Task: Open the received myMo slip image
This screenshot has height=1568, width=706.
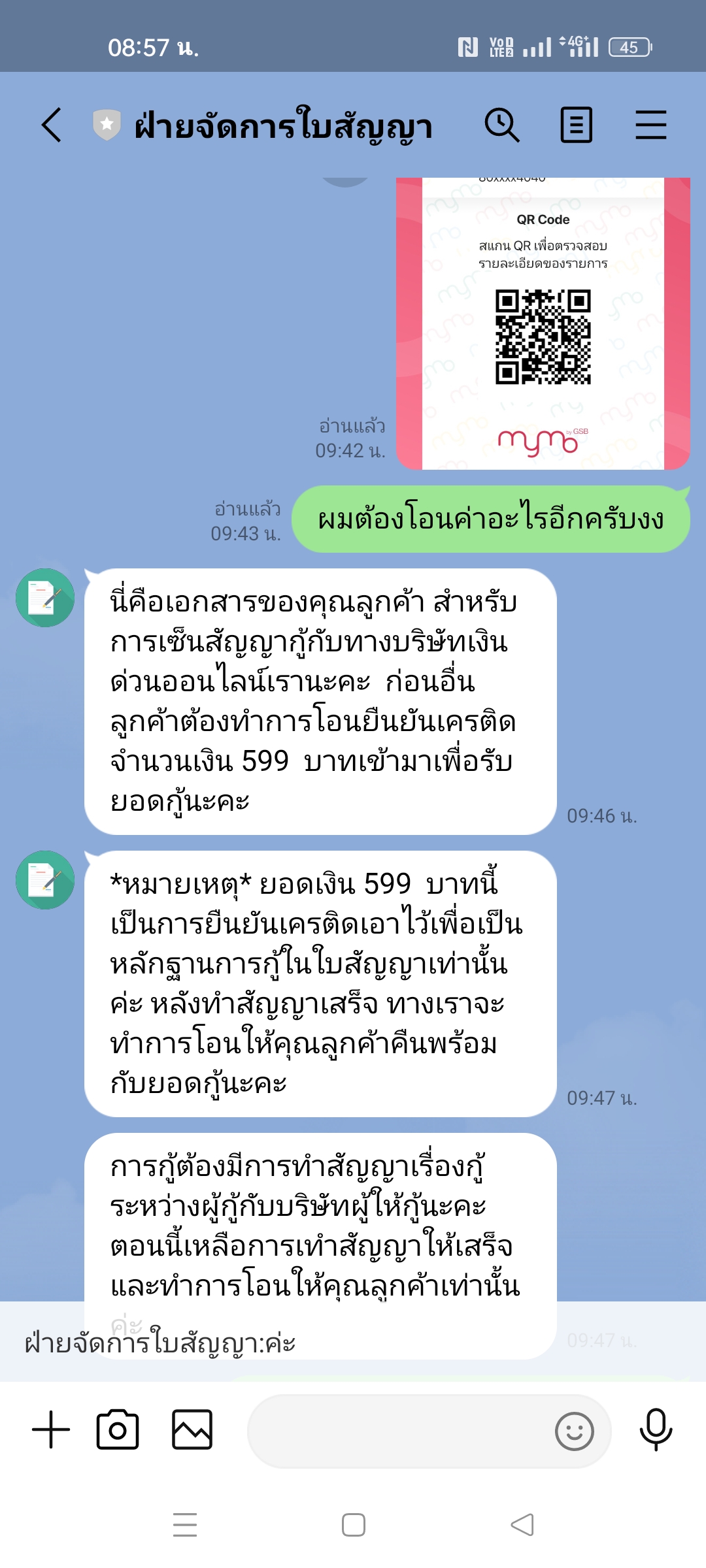Action: click(543, 323)
